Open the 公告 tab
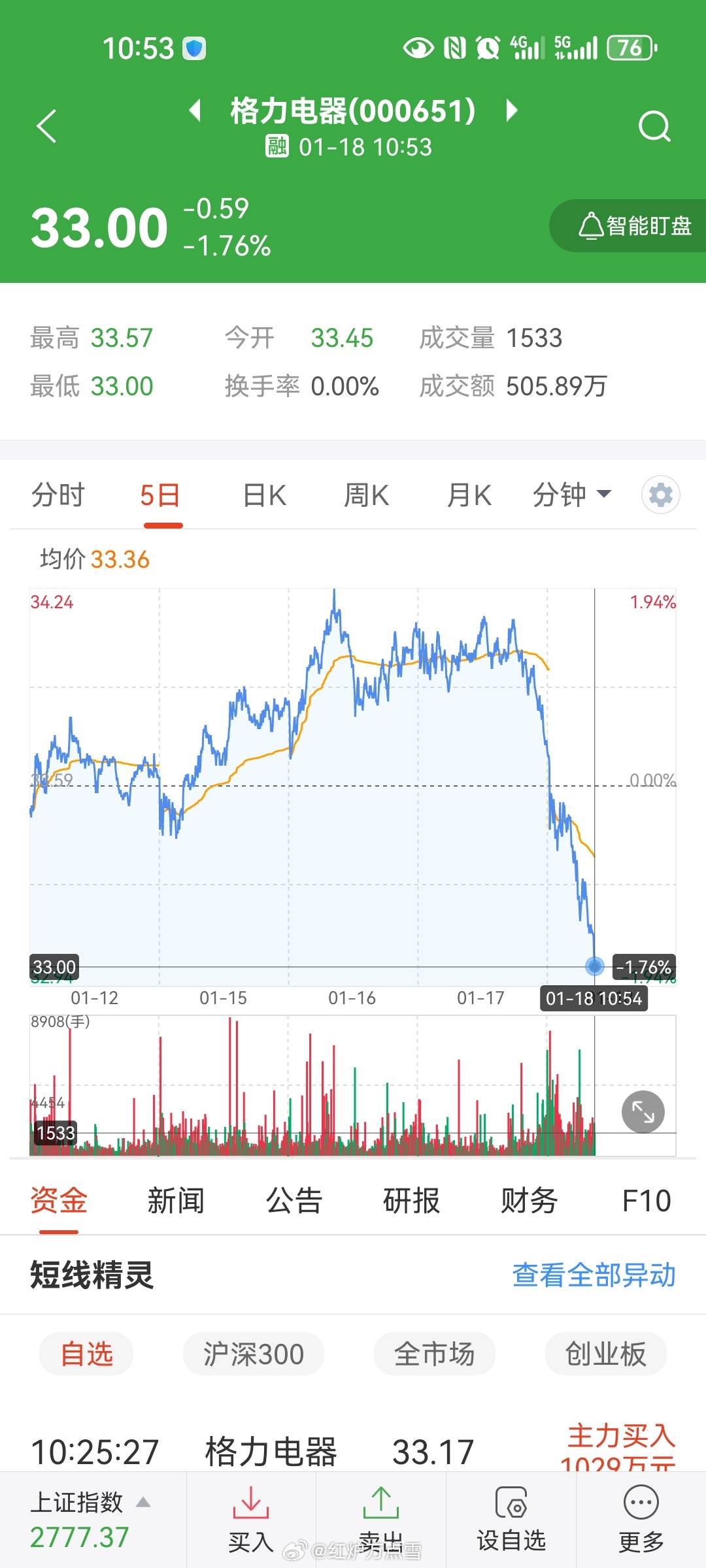Screen dimensions: 706x1568 point(294,1200)
